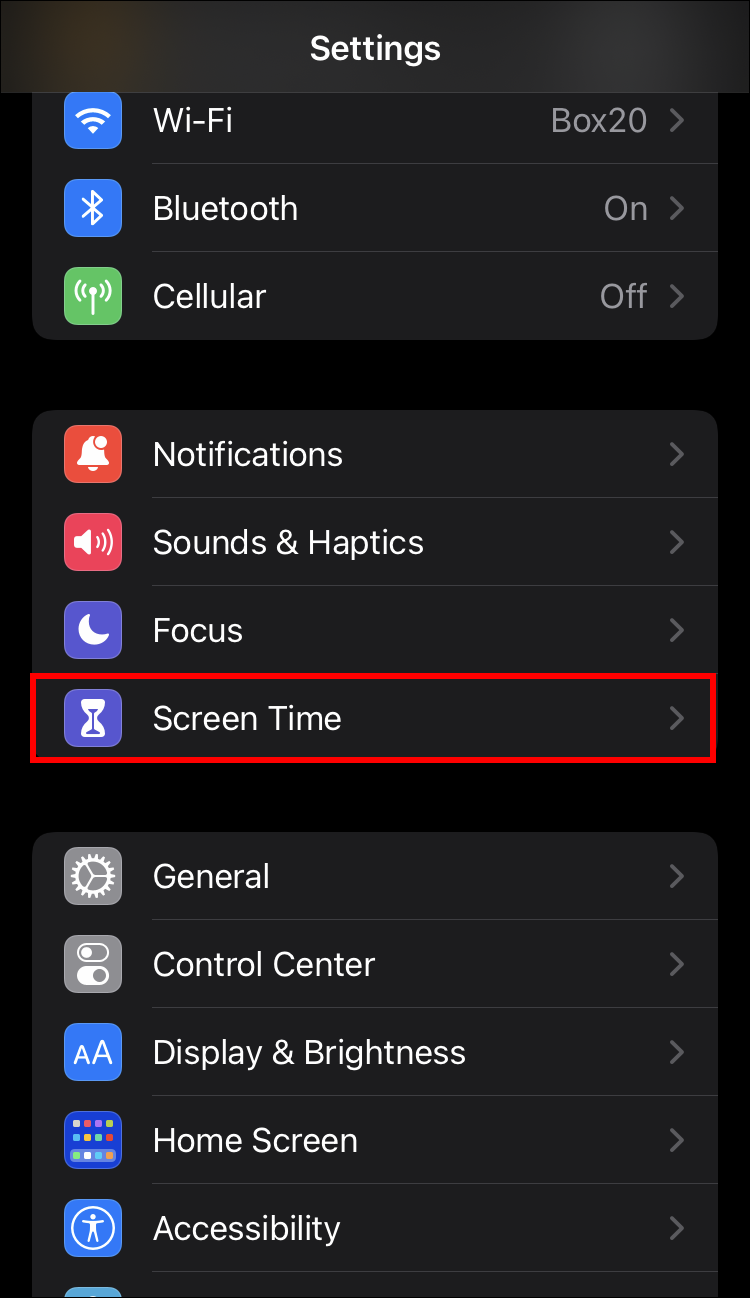Tap the Home Screen row
This screenshot has height=1298, width=750.
[375, 1140]
